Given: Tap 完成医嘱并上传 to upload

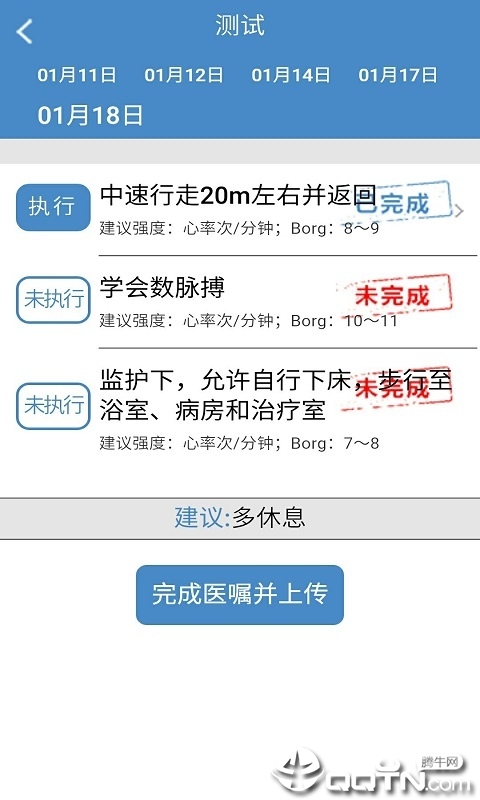Looking at the screenshot, I should [240, 594].
